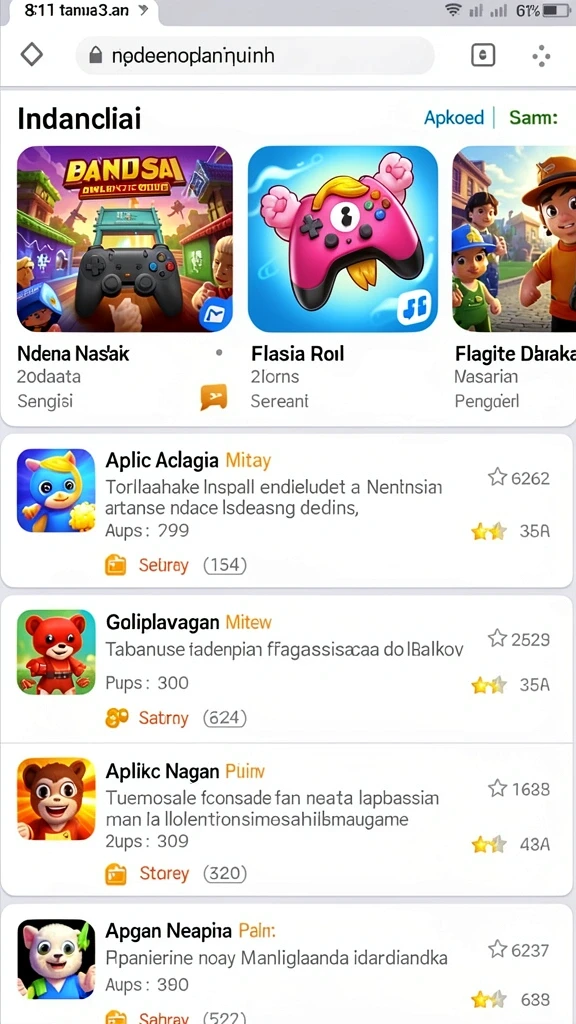Open the Apgan Neapna app listing
Image resolution: width=576 pixels, height=1024 pixels.
tap(287, 964)
